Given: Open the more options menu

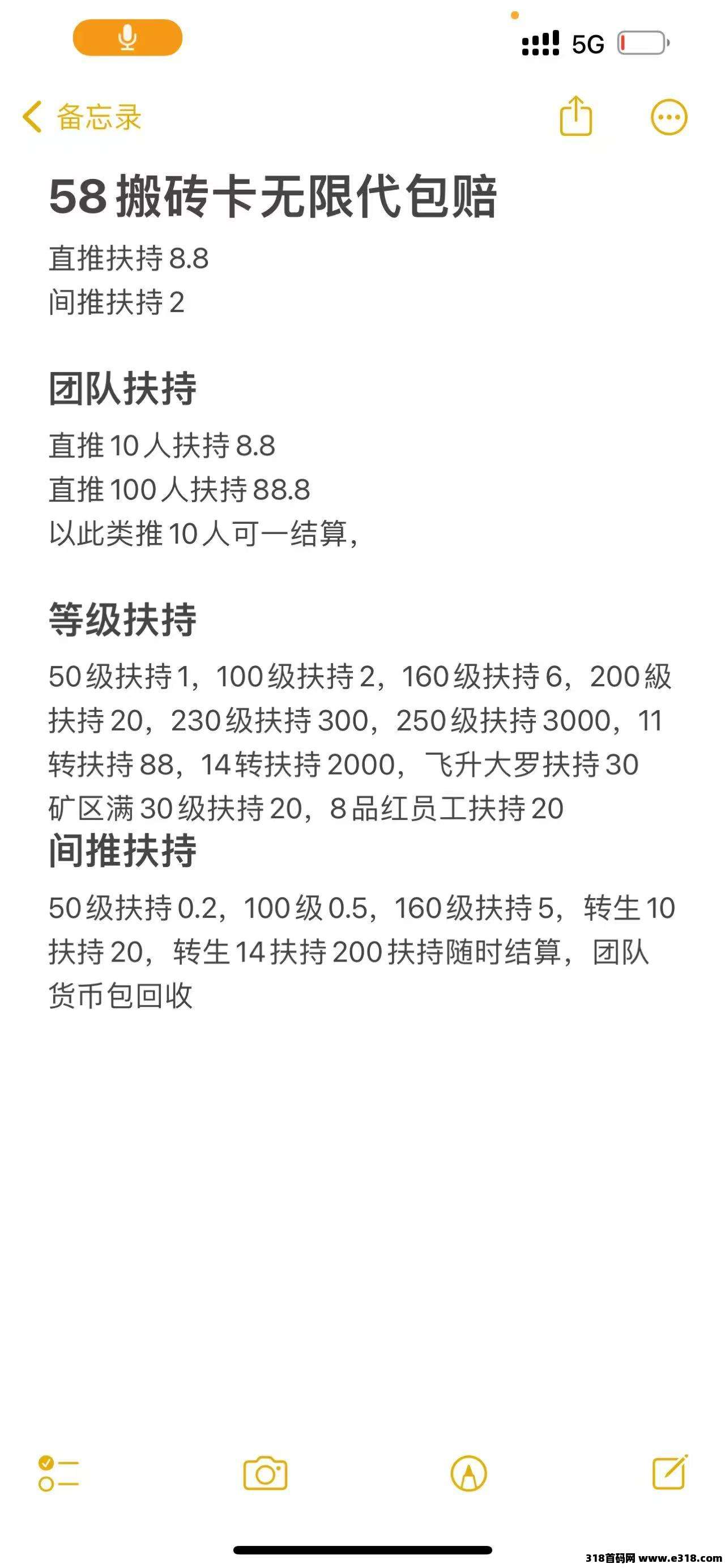Looking at the screenshot, I should (x=668, y=117).
